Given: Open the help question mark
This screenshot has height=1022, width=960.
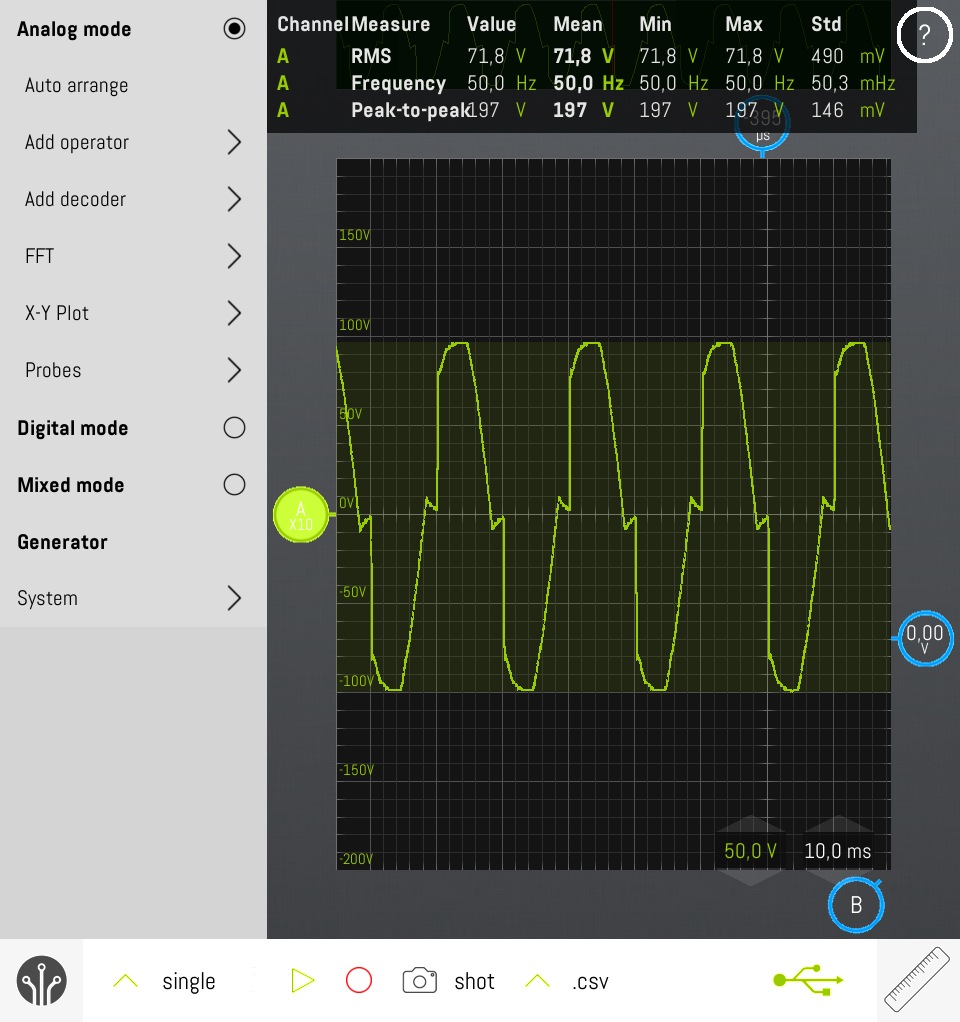Looking at the screenshot, I should 924,36.
